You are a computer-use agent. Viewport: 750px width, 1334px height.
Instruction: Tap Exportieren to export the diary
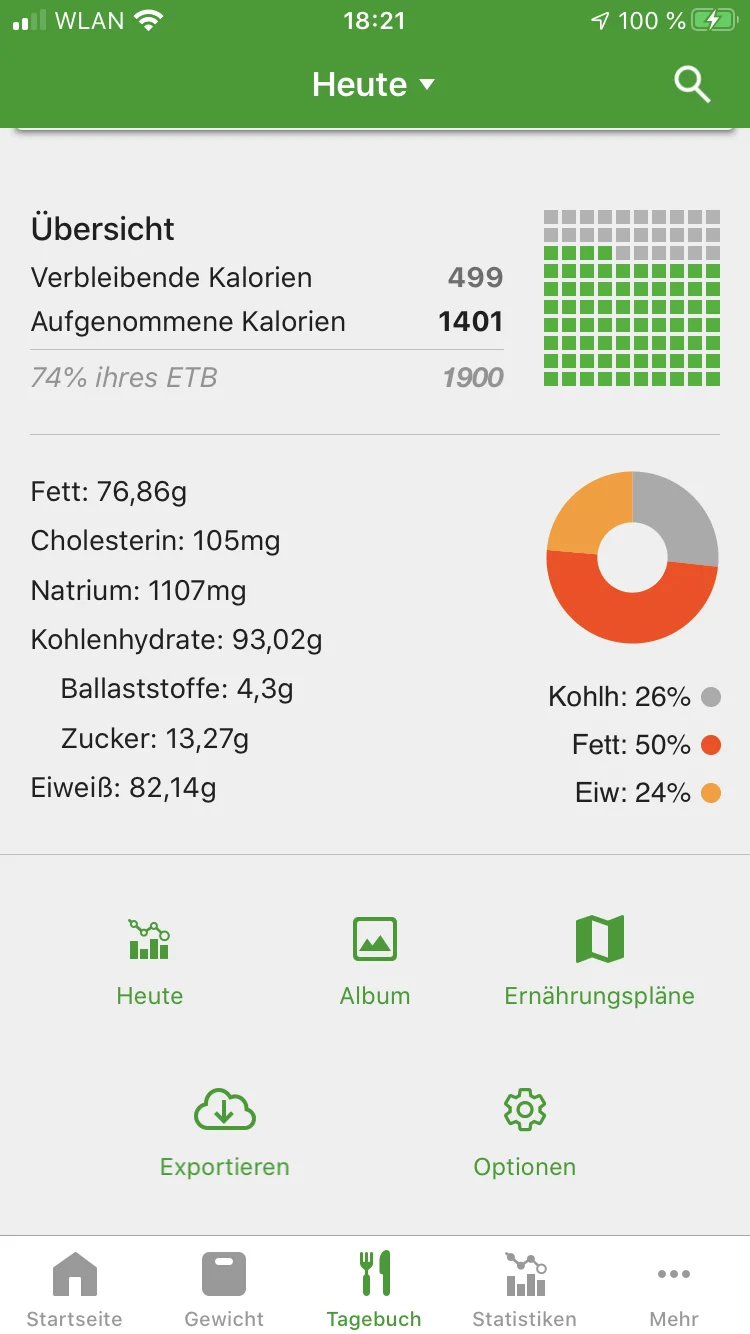(225, 1133)
